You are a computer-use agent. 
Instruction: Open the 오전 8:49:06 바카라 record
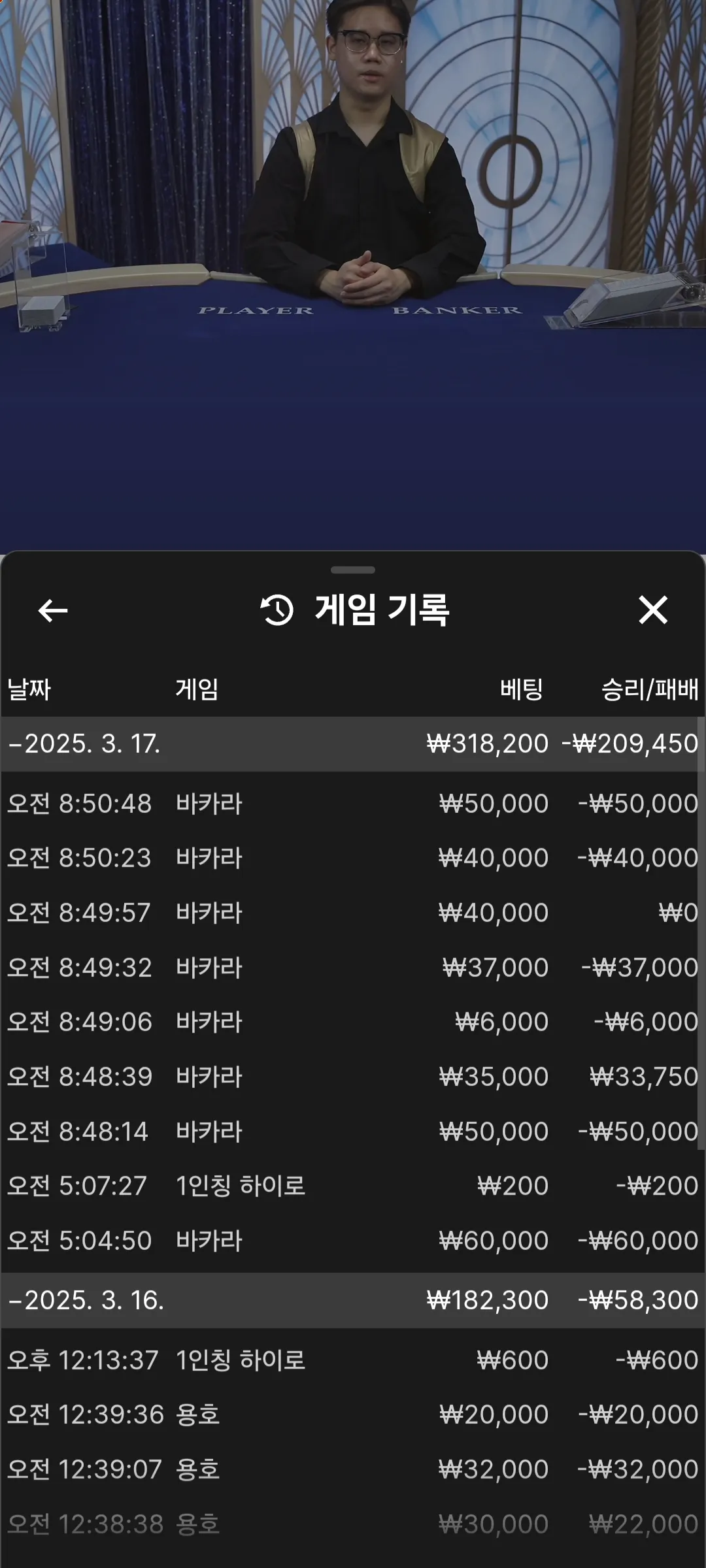353,1022
